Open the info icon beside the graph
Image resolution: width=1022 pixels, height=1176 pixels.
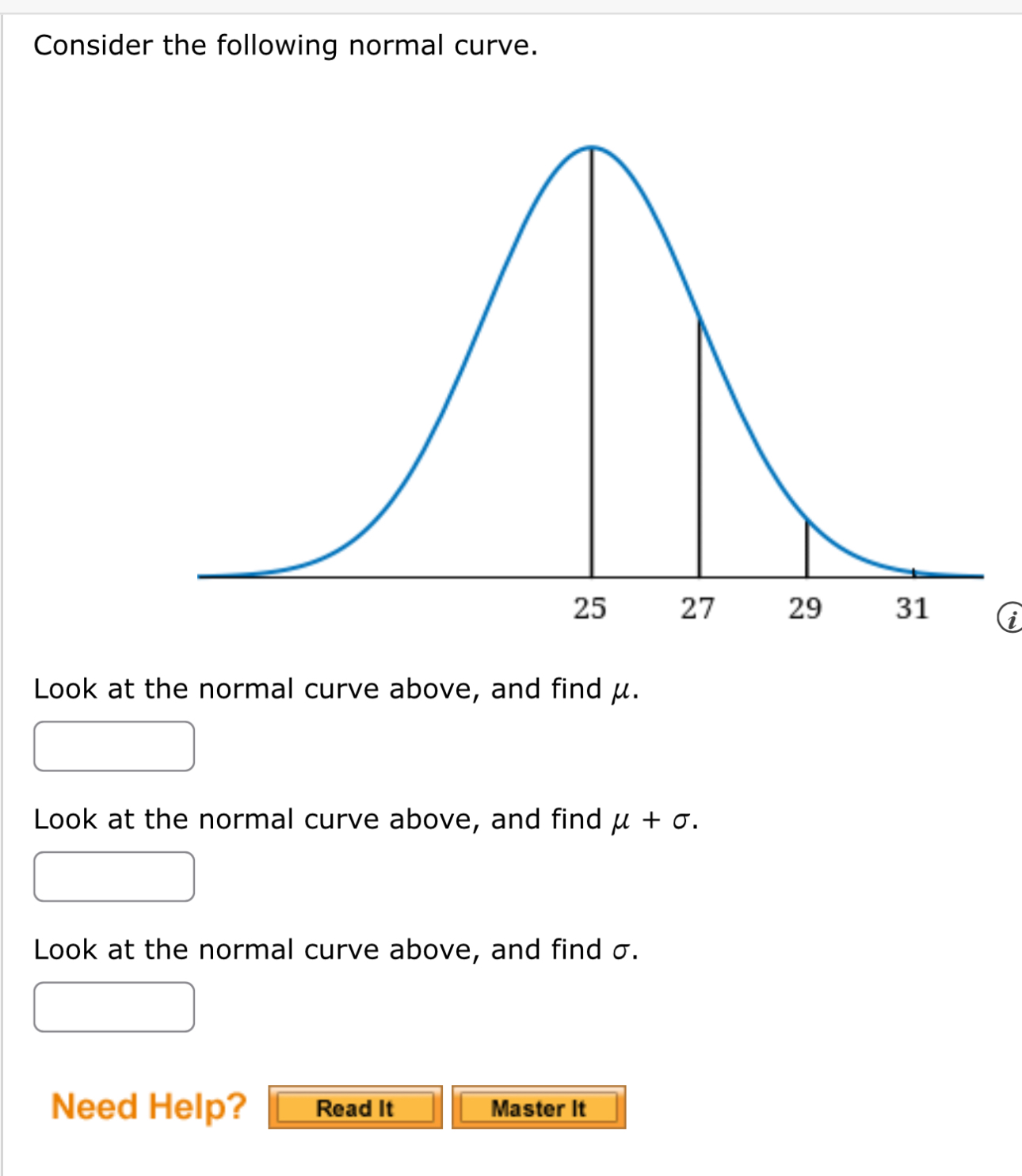pos(1009,618)
